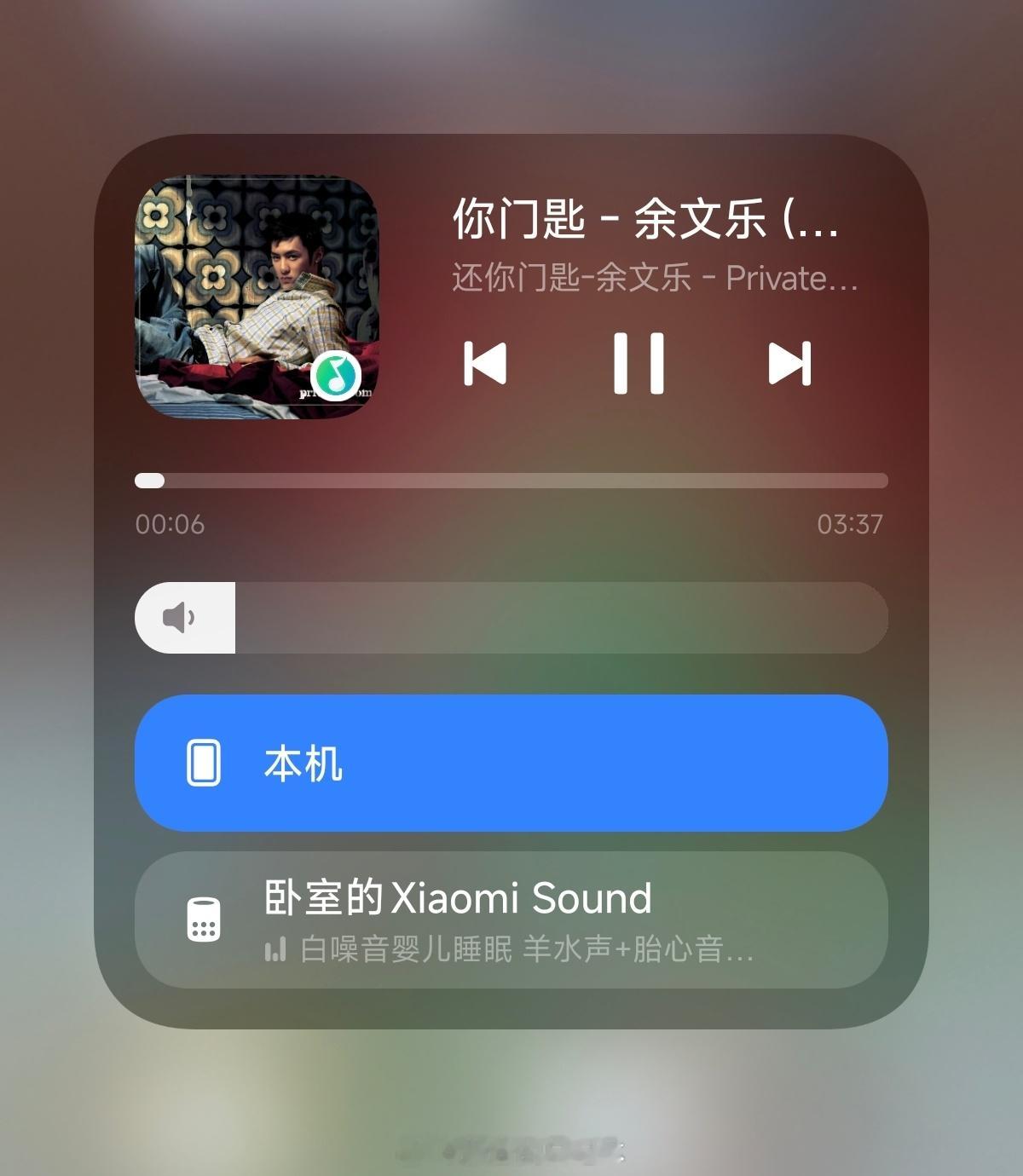1023x1176 pixels.
Task: Click the elapsed time 00:06
Action: click(x=169, y=524)
